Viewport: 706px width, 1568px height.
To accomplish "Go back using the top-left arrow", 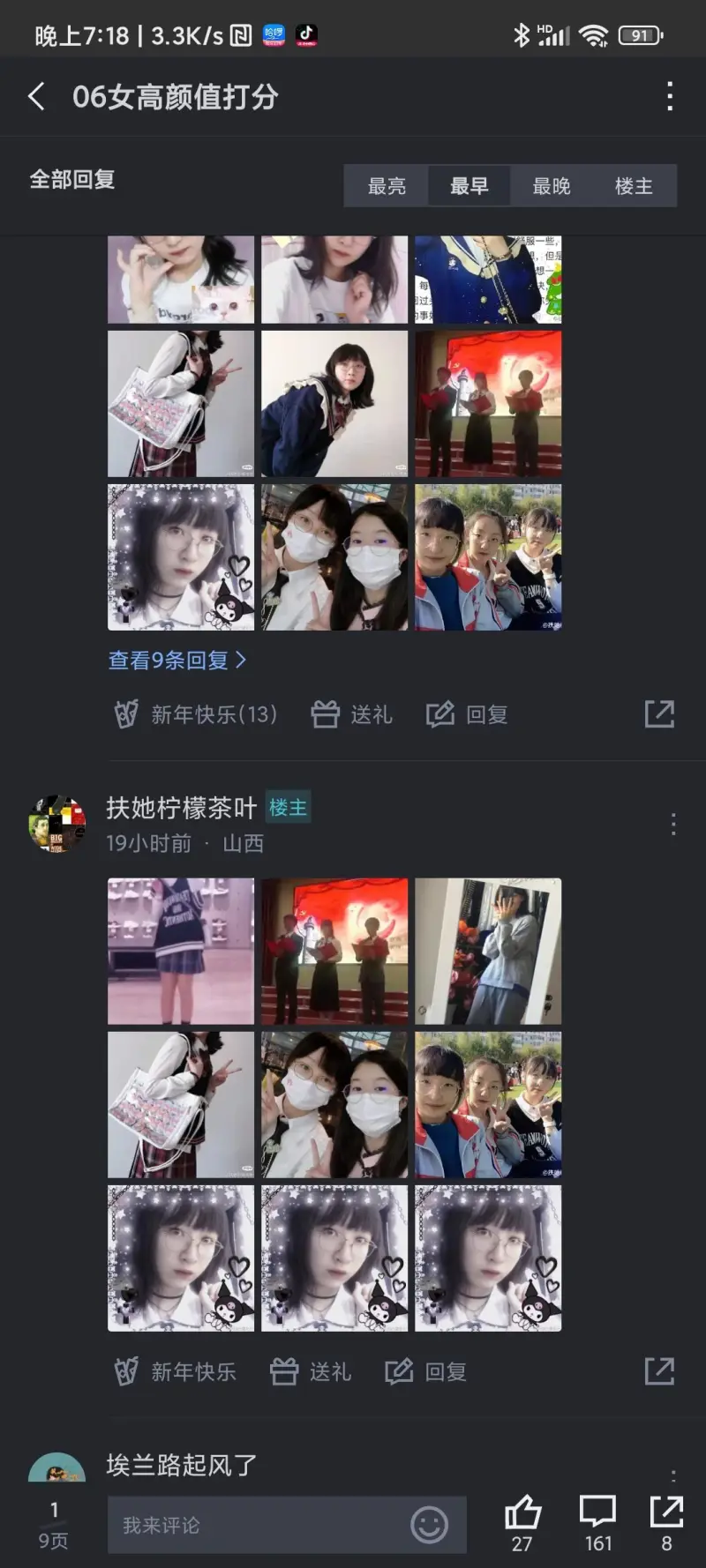I will coord(36,96).
